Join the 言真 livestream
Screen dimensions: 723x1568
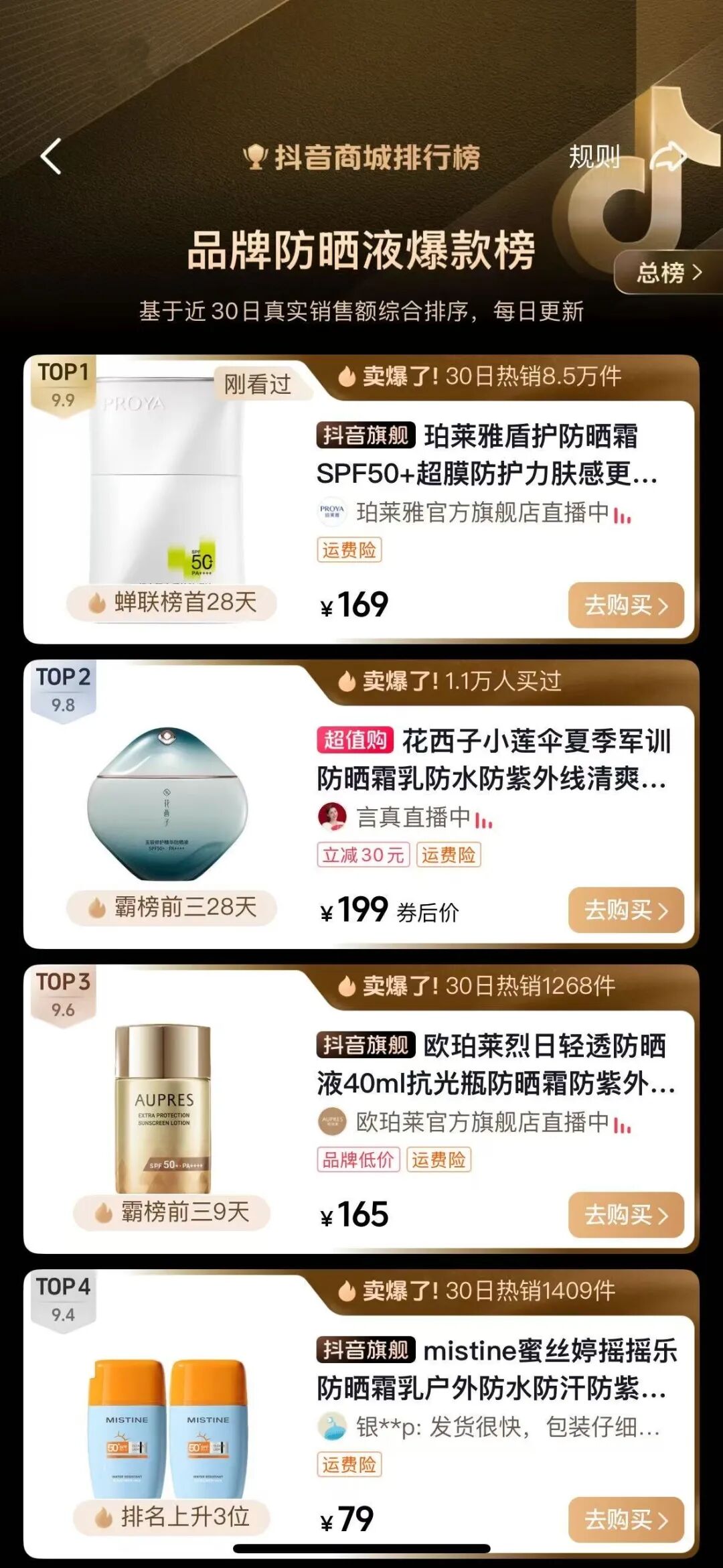412,817
